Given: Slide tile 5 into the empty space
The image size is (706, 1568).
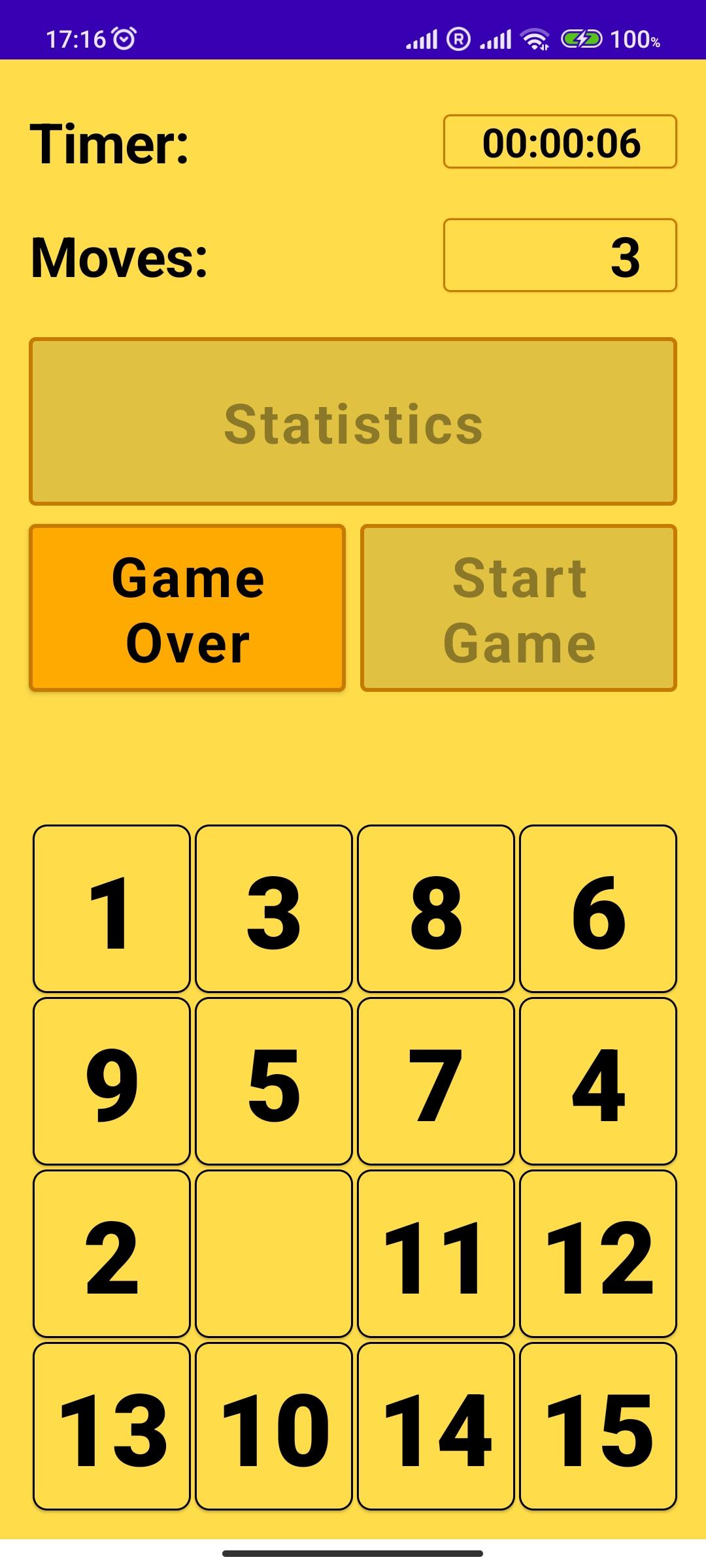Looking at the screenshot, I should (274, 1081).
